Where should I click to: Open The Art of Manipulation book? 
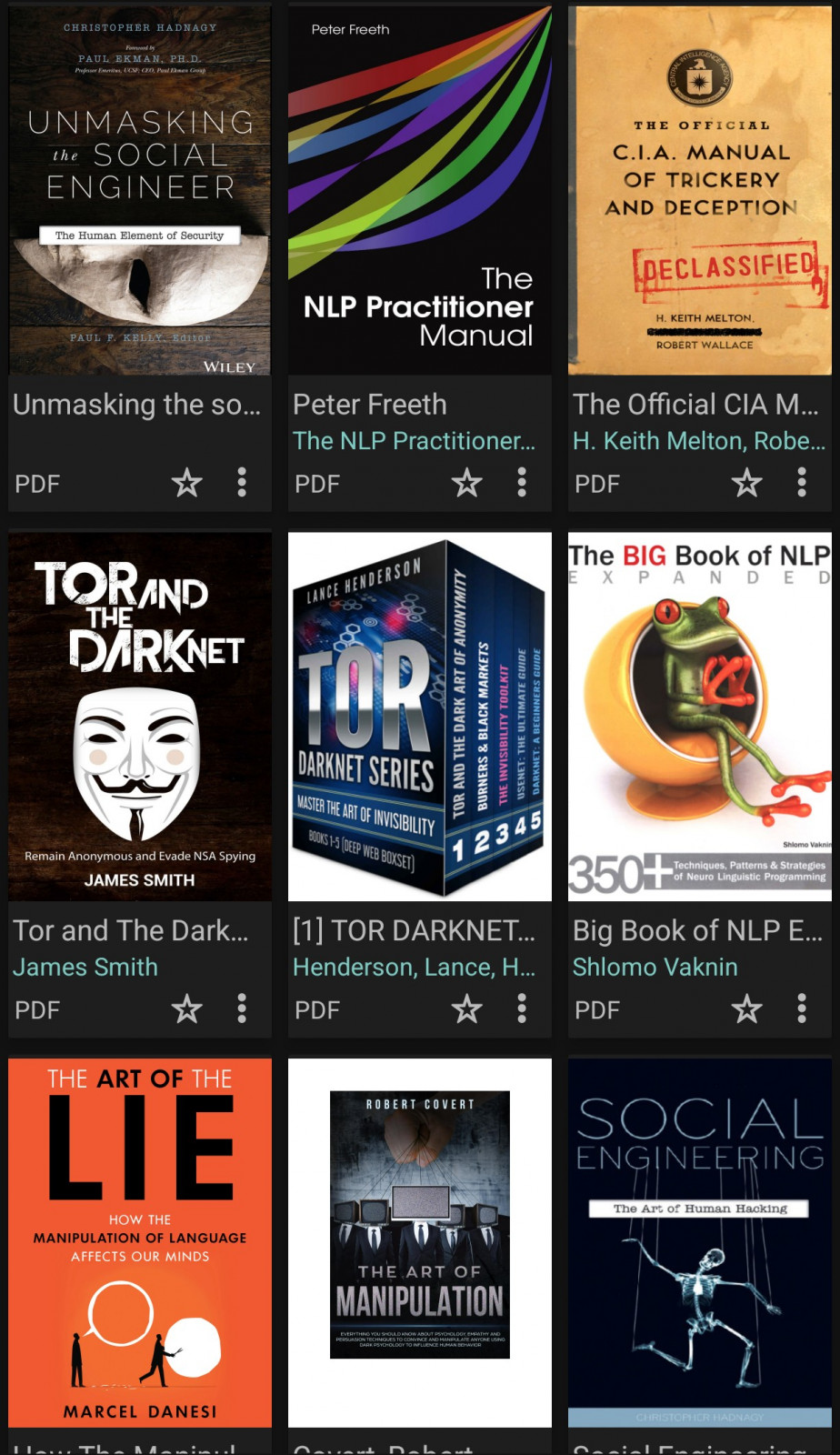coord(419,1242)
